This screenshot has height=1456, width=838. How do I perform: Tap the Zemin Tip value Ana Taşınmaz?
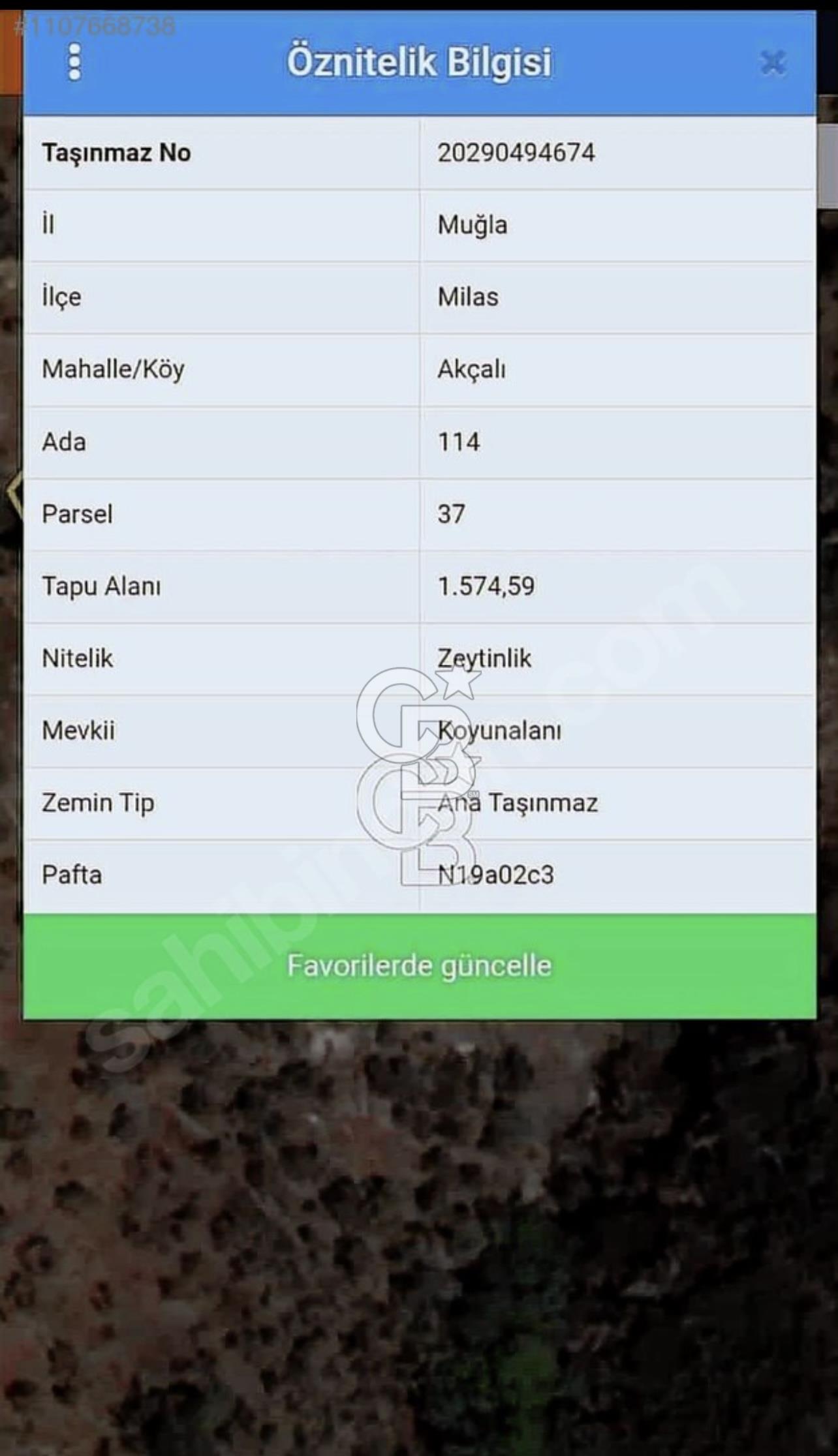click(x=519, y=802)
